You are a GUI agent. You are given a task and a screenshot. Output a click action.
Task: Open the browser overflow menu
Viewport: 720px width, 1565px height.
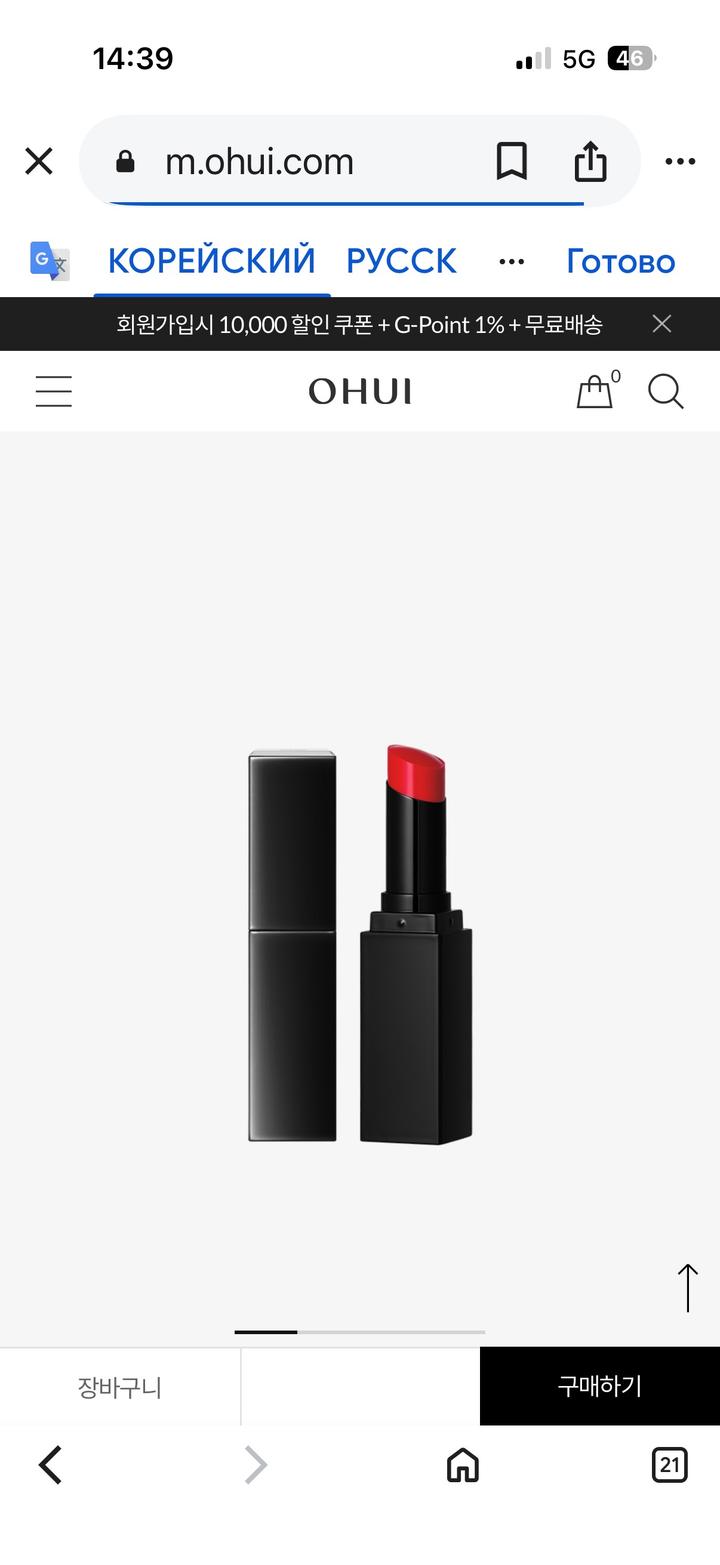(680, 161)
